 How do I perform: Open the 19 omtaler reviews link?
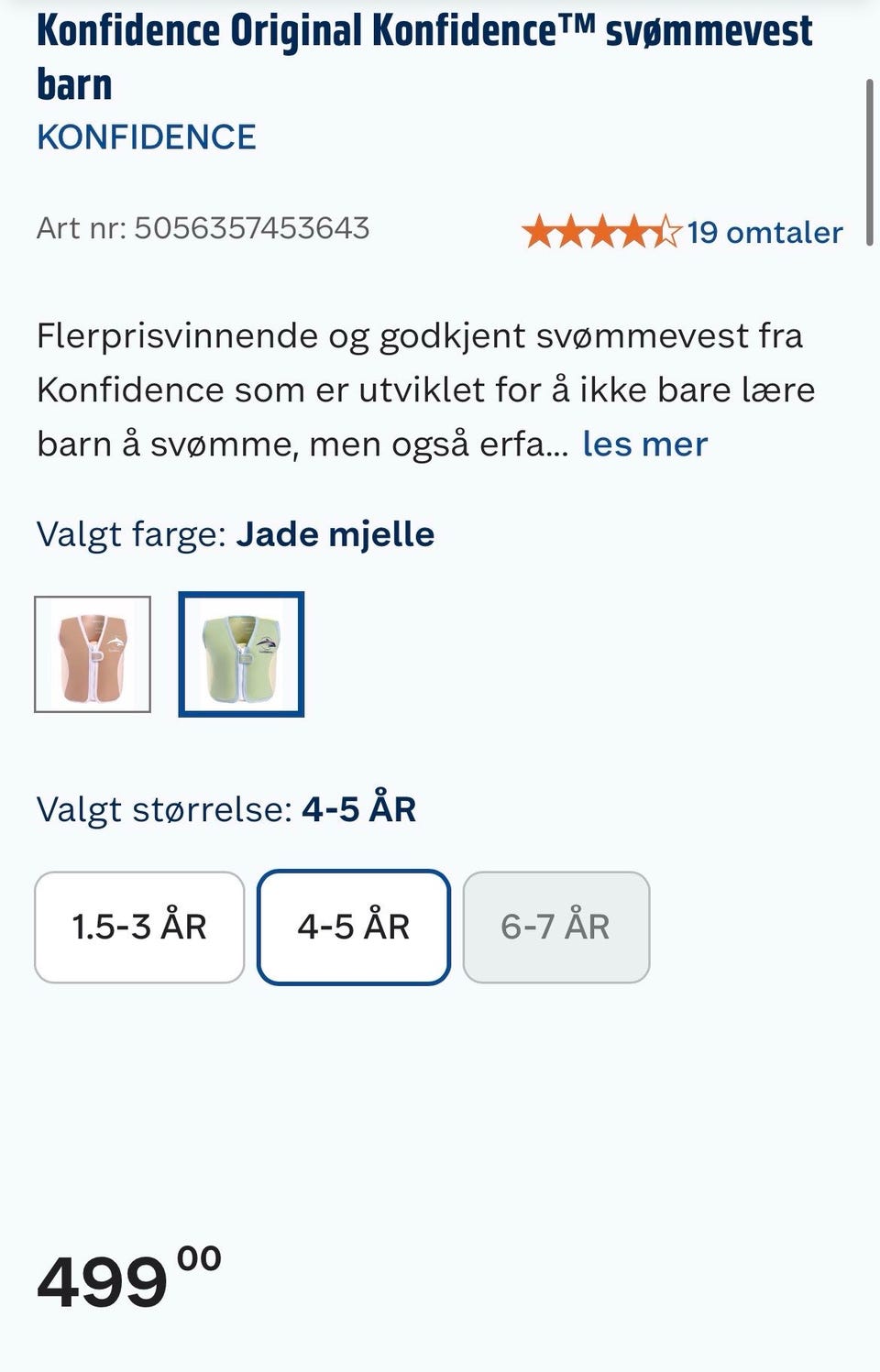[764, 232]
